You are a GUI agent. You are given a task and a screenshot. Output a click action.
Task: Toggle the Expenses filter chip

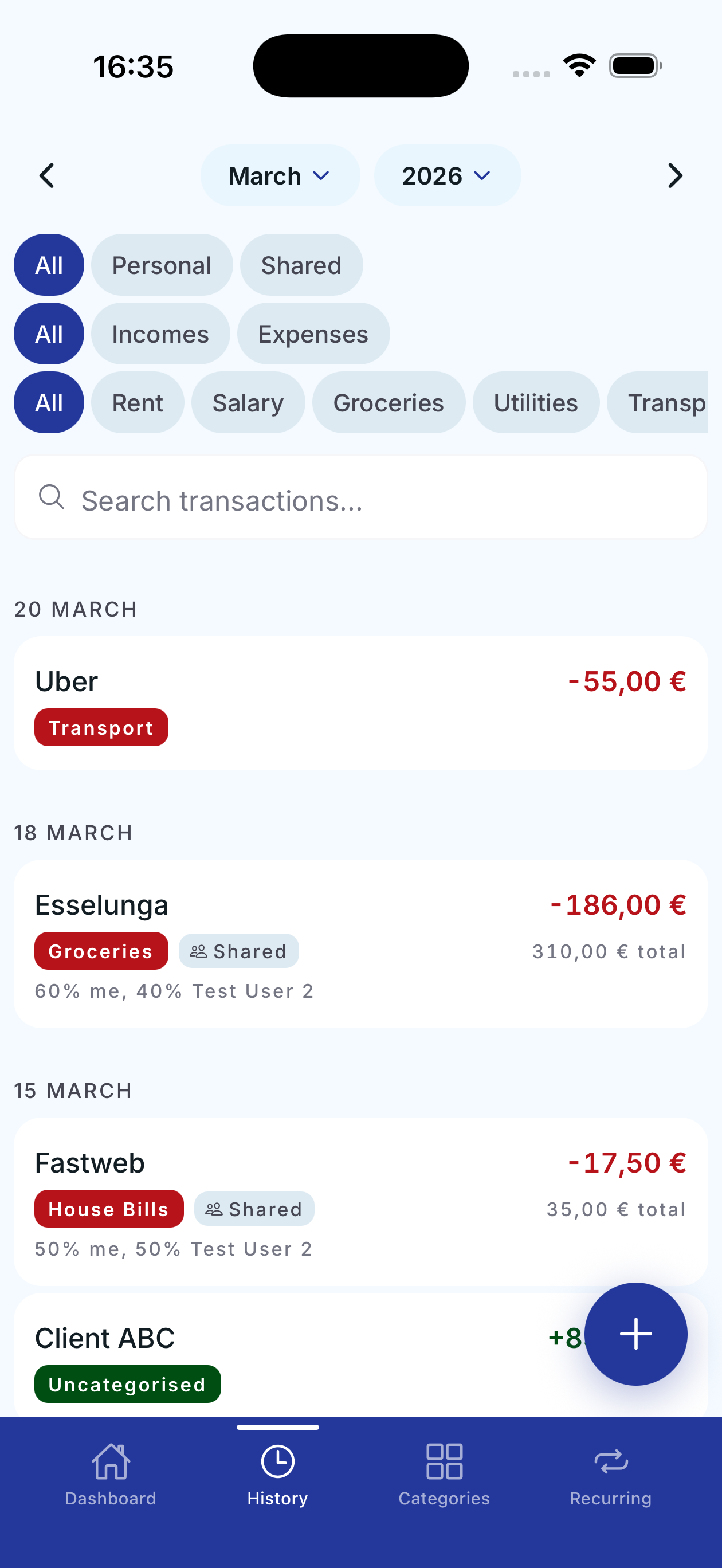pos(313,334)
